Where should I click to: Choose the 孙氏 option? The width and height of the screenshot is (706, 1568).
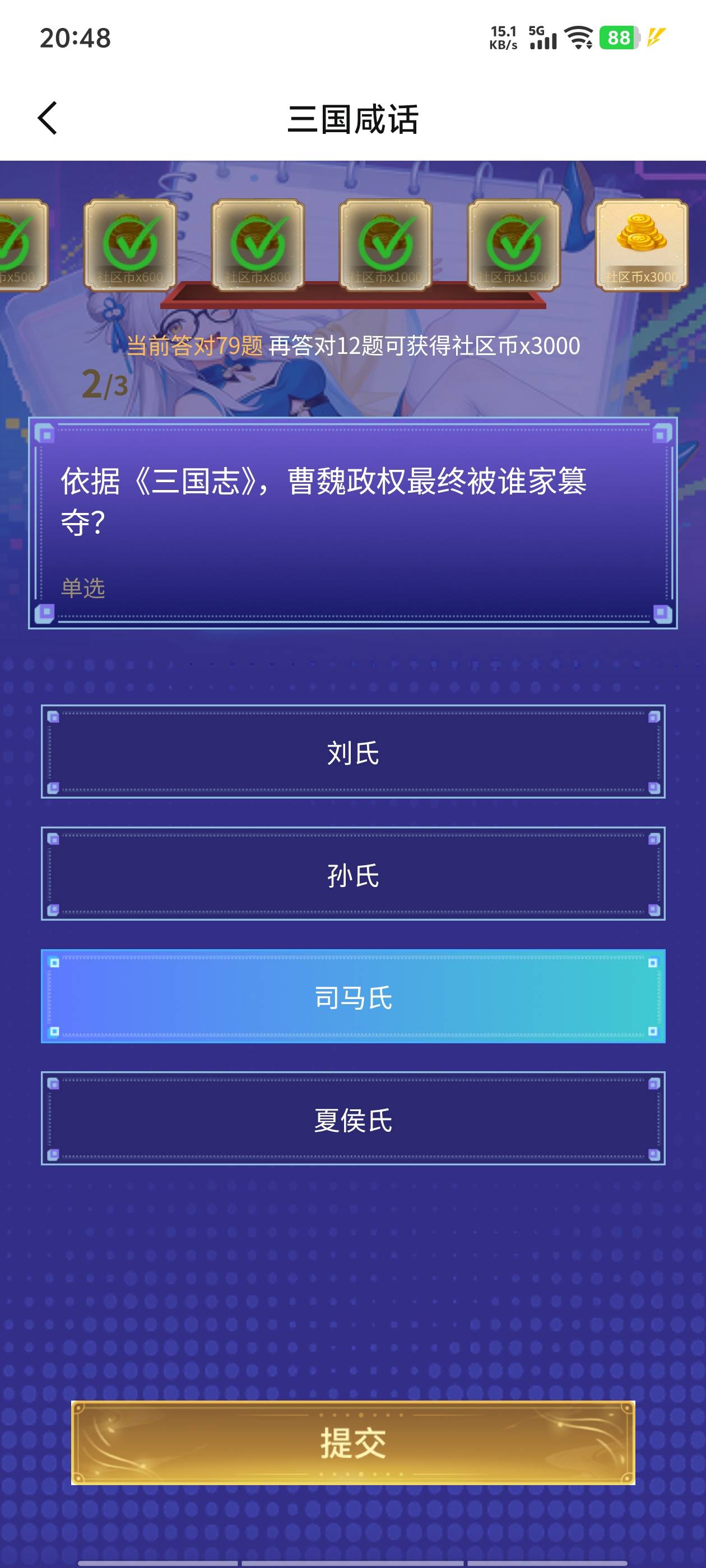click(352, 874)
